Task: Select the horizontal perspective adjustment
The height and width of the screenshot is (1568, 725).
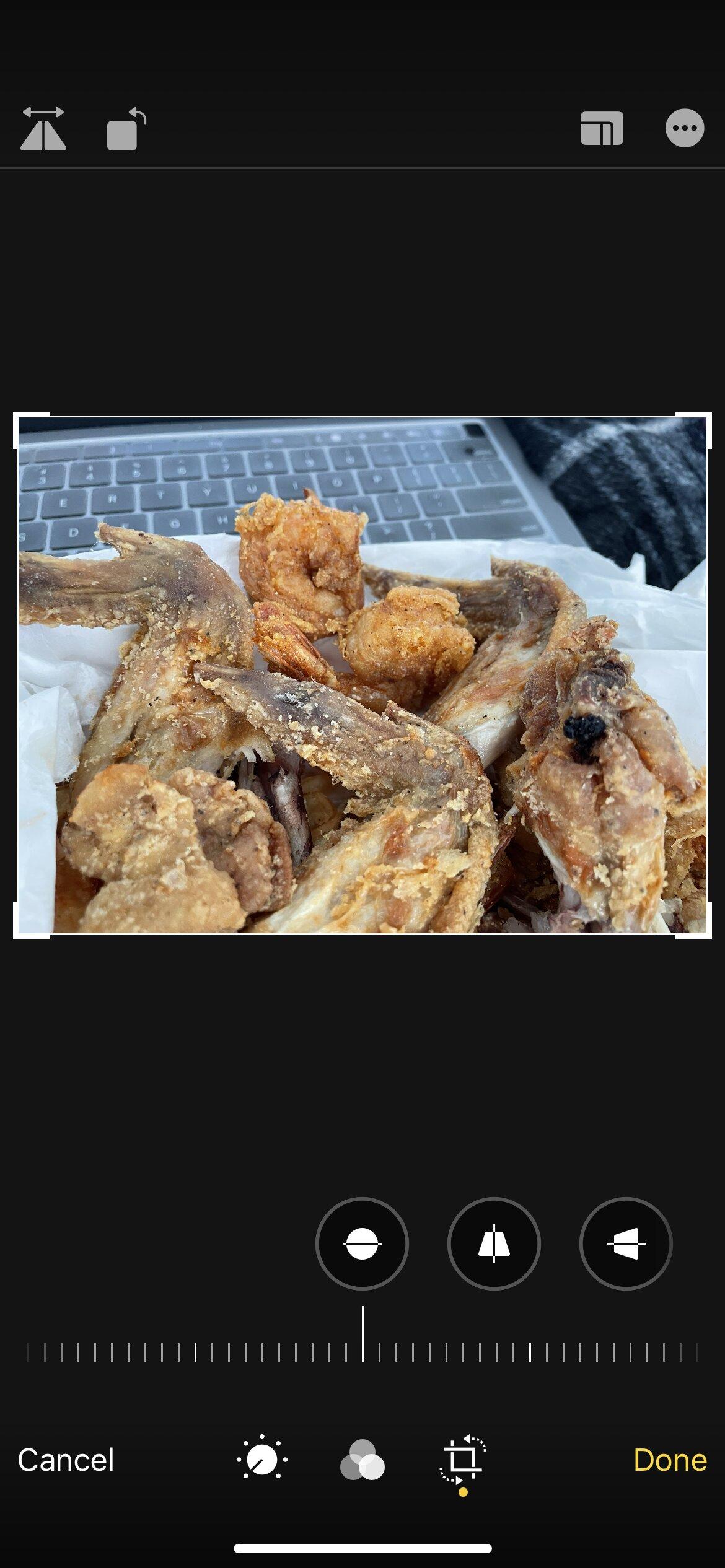Action: click(x=626, y=1244)
